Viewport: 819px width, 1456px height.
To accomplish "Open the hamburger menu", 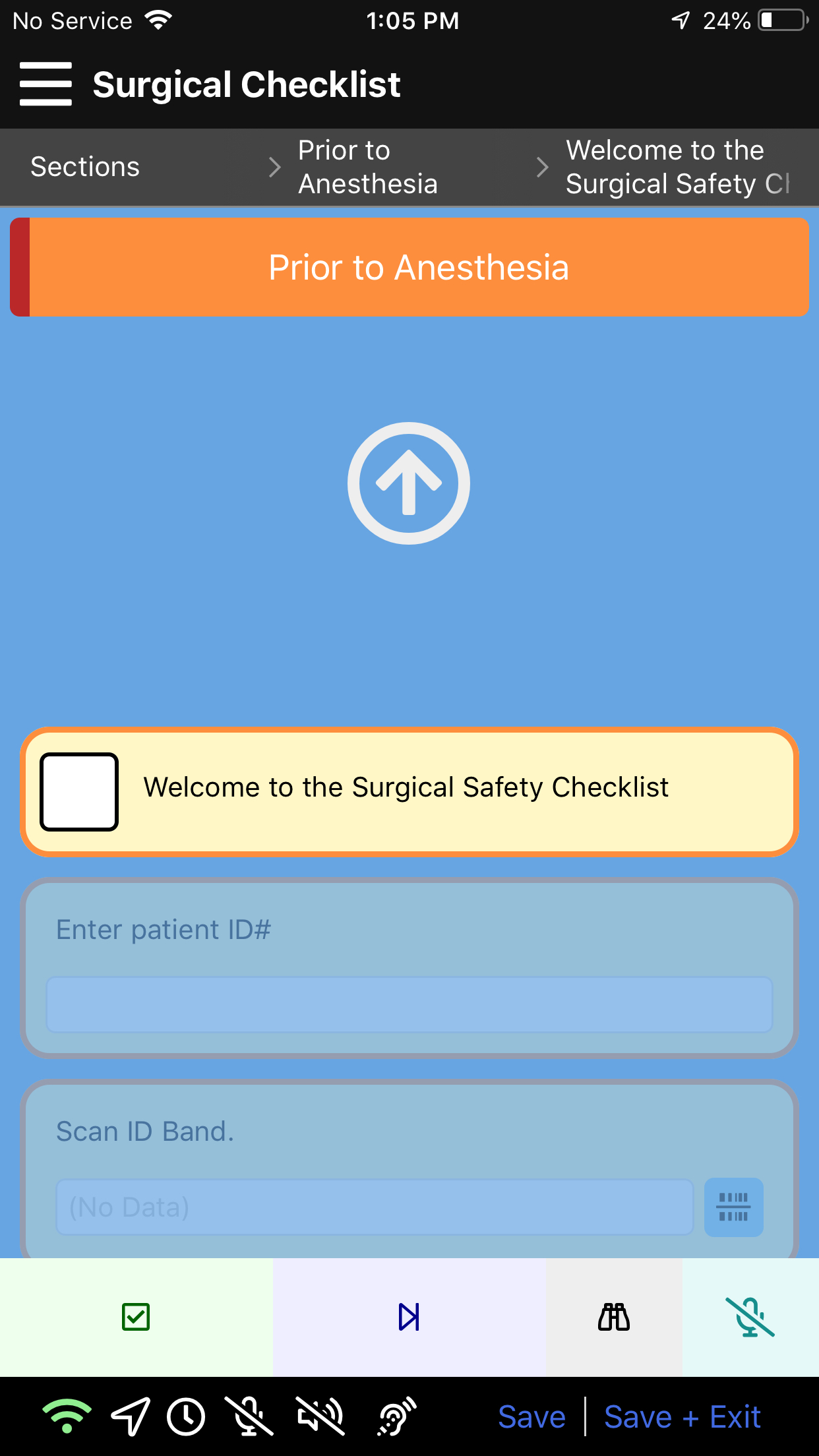I will pos(45,84).
